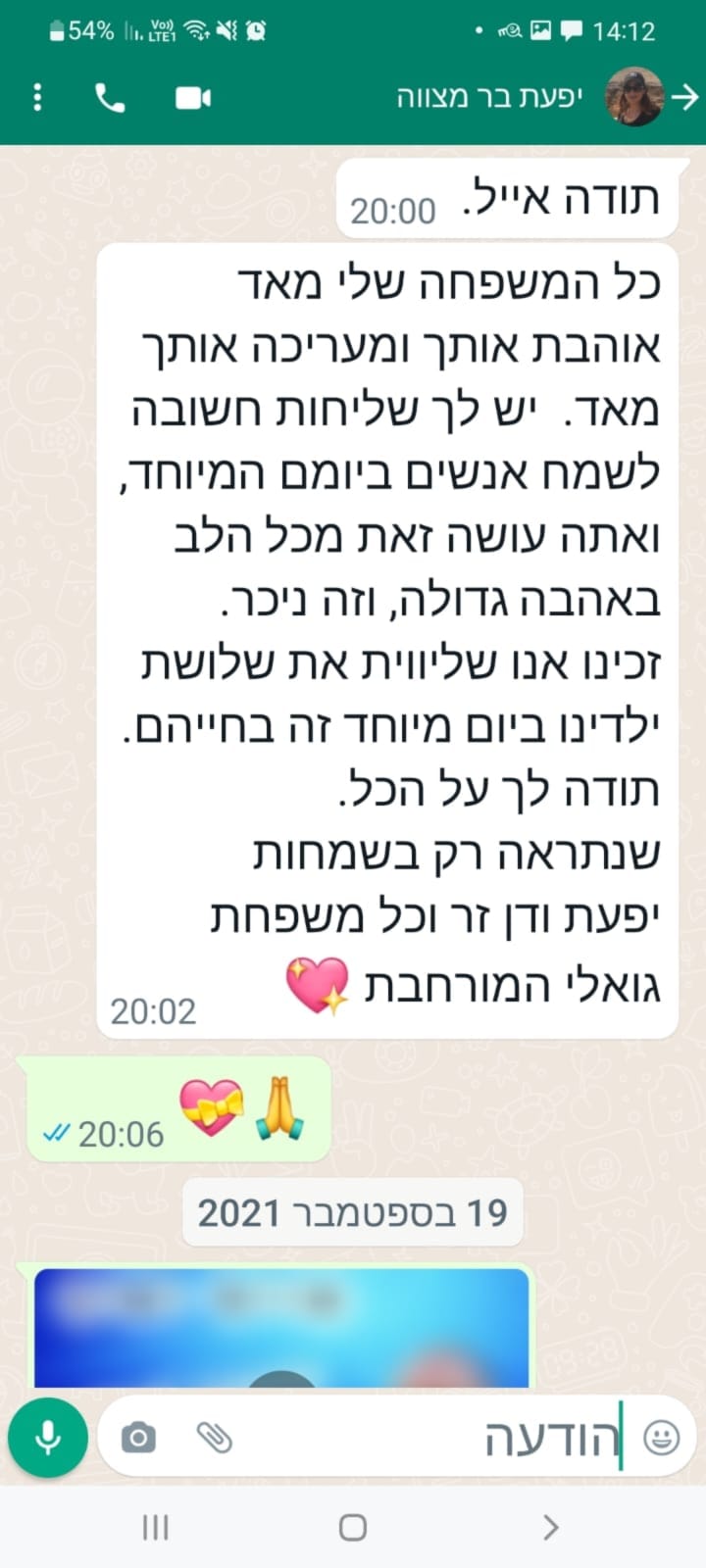Go back using the arrow in the header

pos(686,97)
